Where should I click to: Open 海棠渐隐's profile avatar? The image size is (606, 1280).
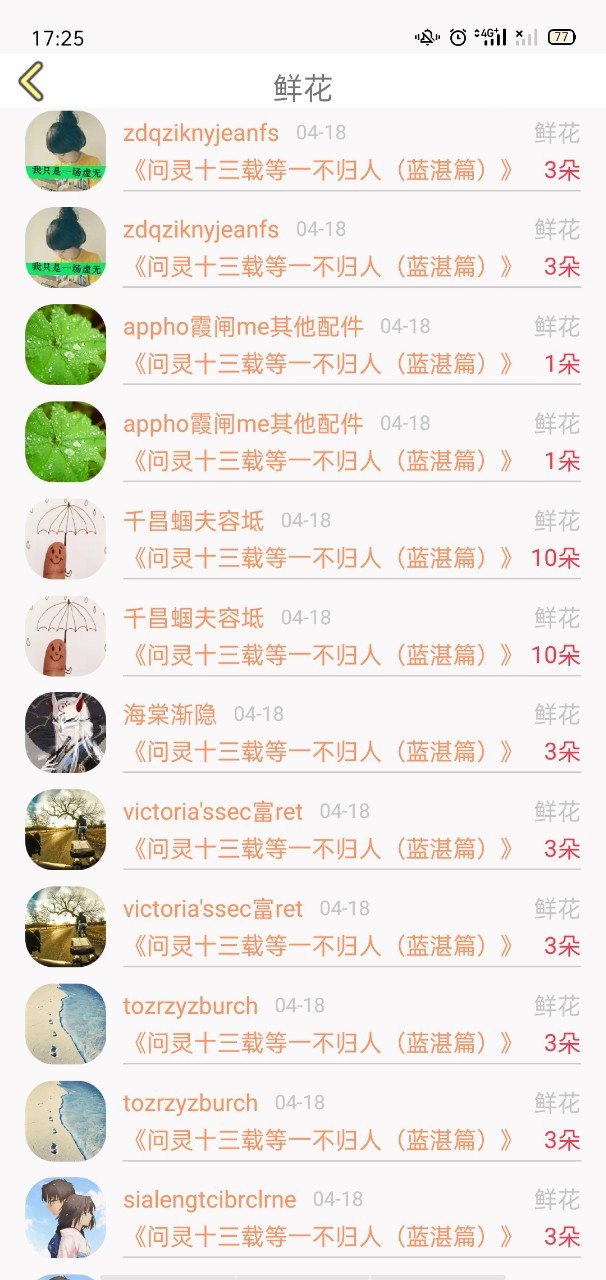[65, 732]
